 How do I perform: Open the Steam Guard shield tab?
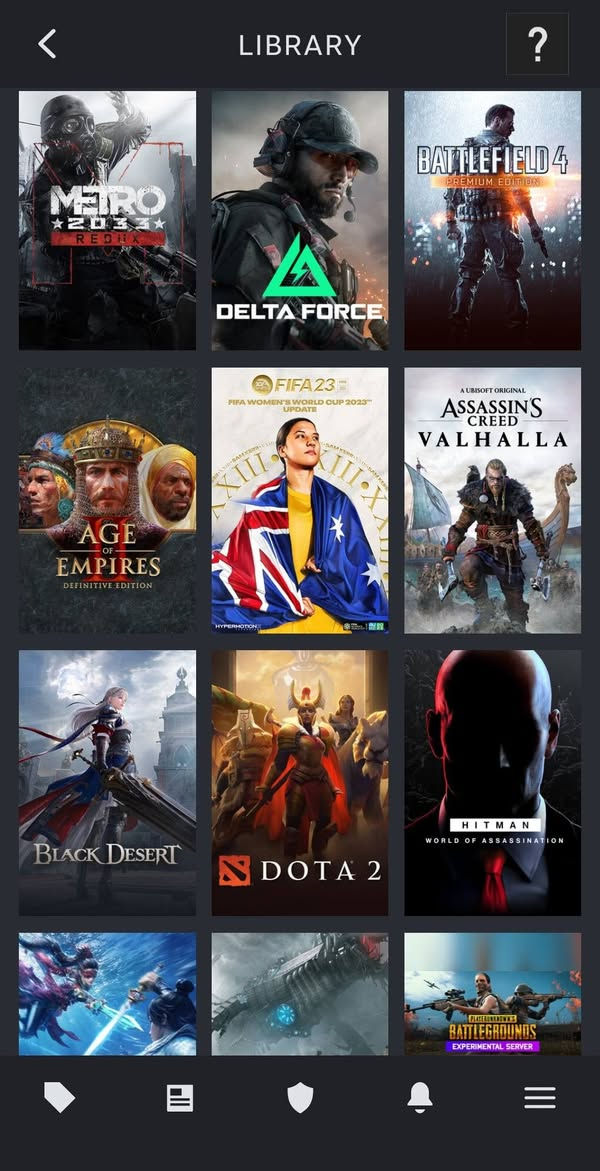coord(300,1098)
